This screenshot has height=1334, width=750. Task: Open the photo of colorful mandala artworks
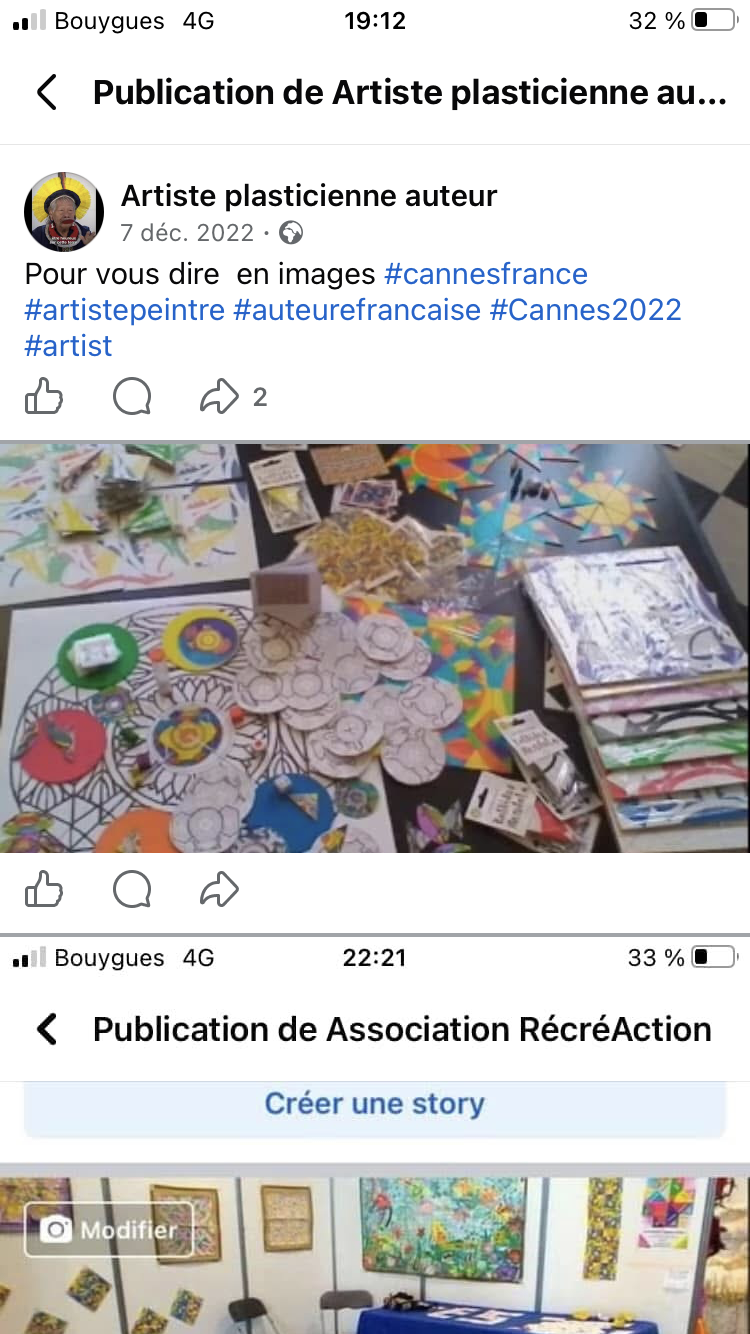click(375, 648)
